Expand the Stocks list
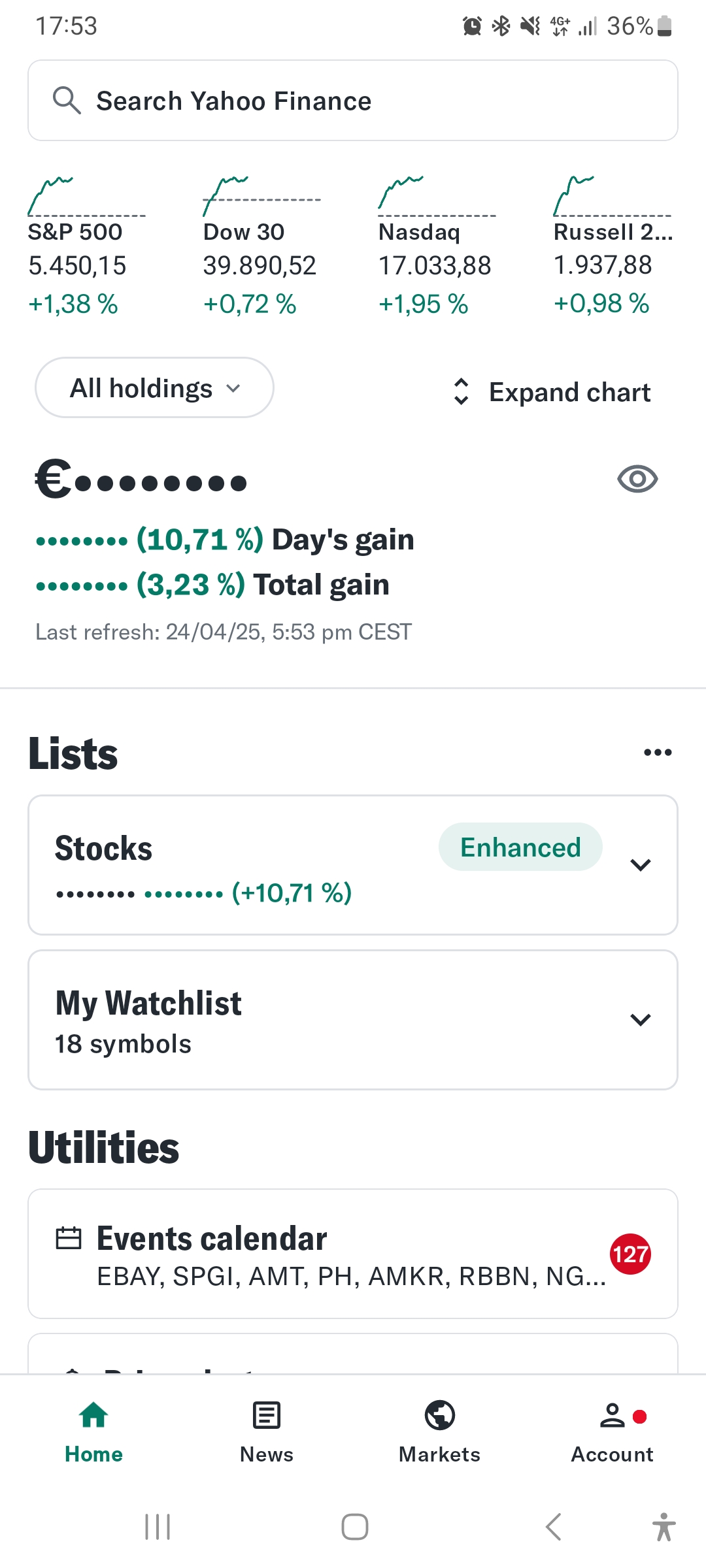The image size is (706, 1568). click(x=640, y=865)
